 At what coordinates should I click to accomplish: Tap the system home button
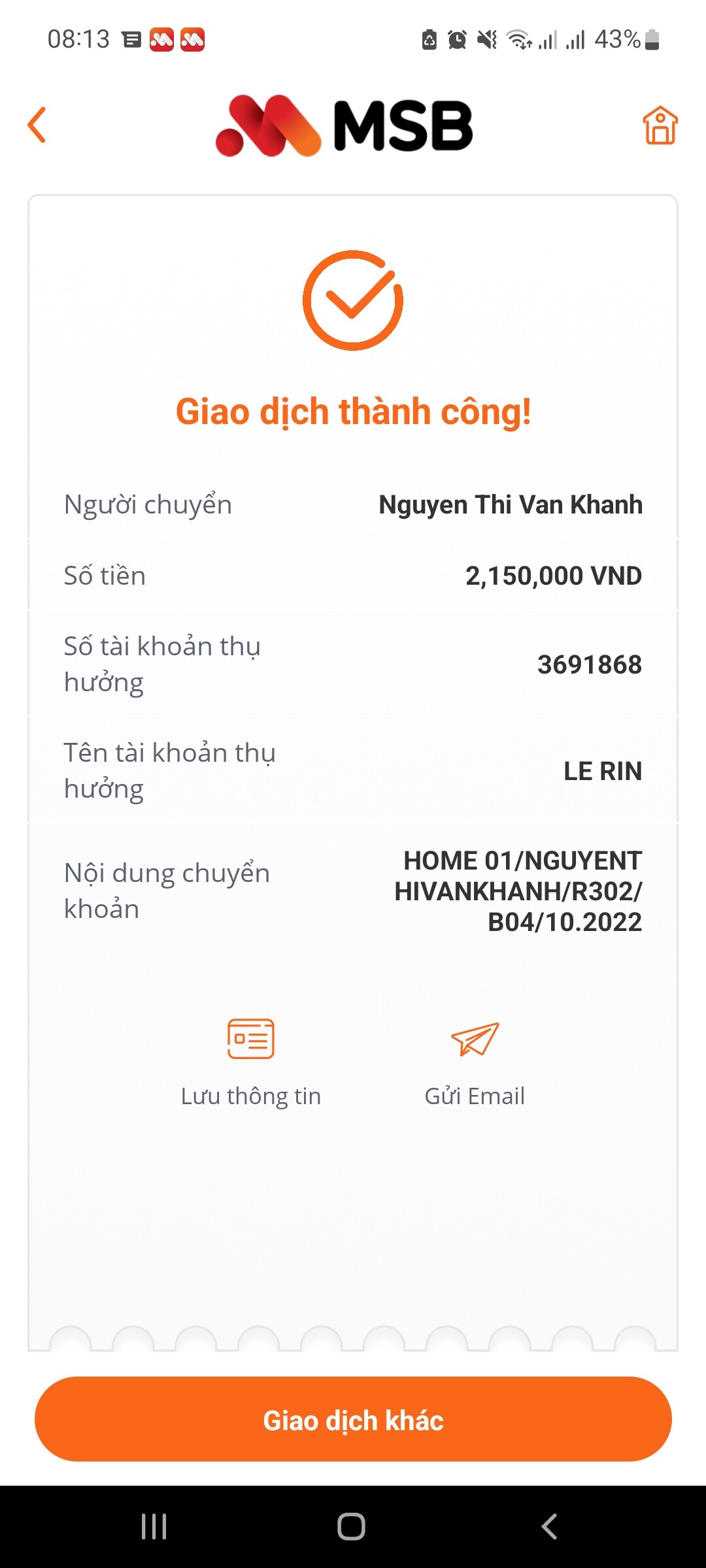coord(352,1527)
